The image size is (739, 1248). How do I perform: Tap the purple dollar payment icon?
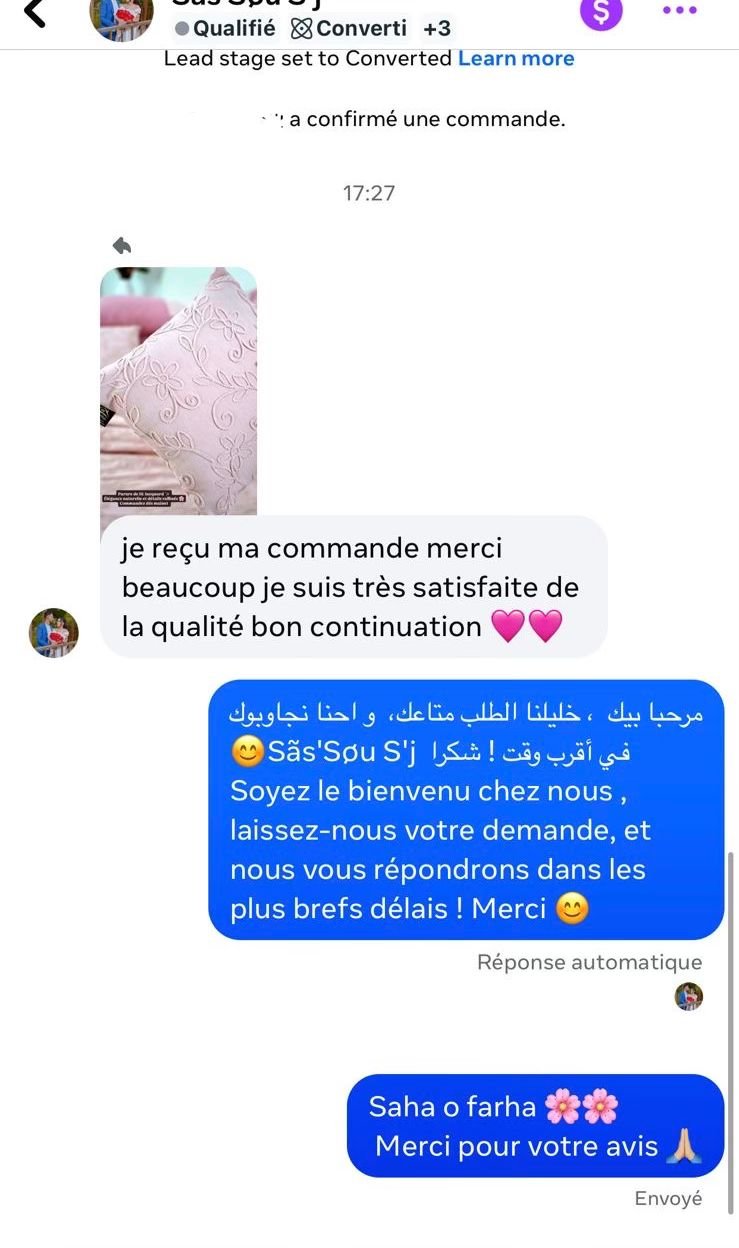click(601, 12)
